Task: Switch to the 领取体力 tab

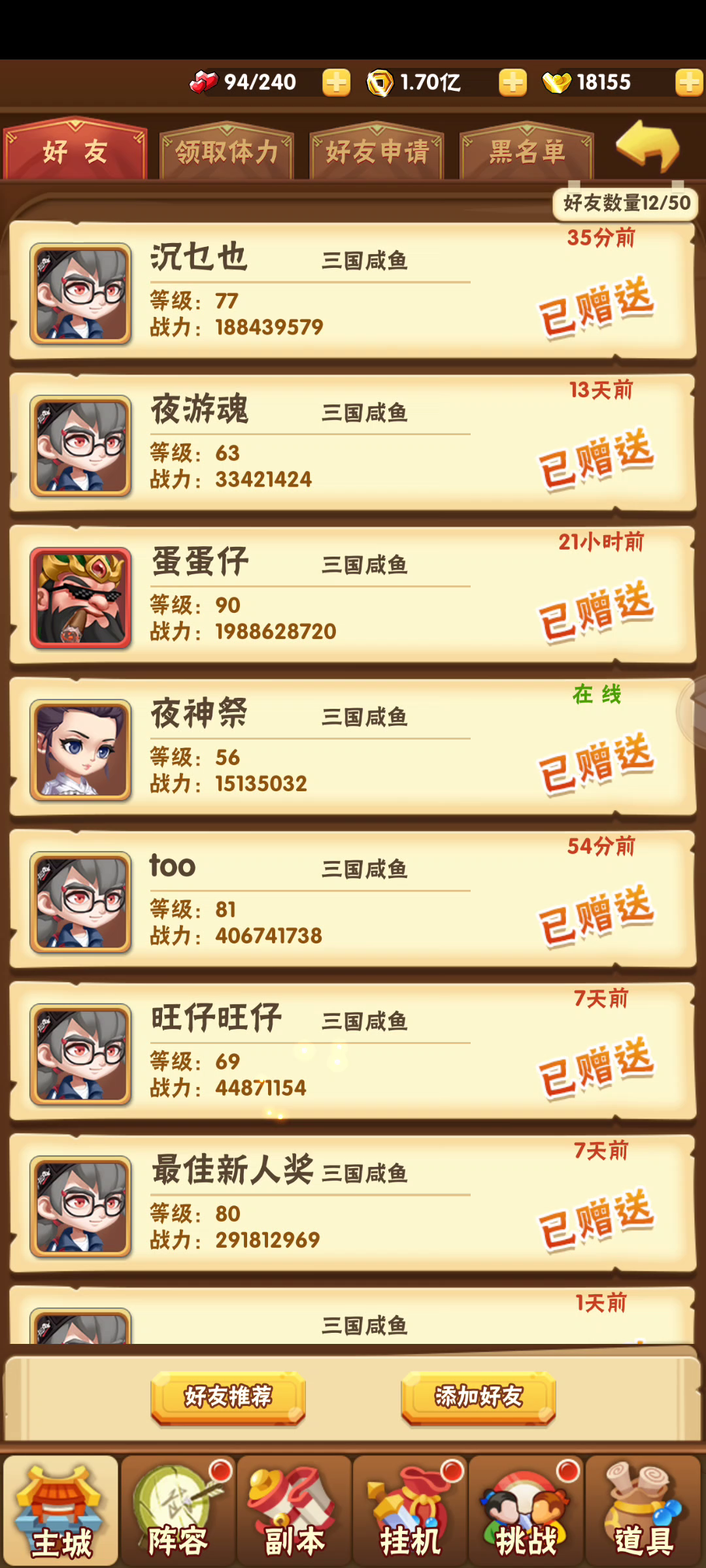Action: (226, 152)
